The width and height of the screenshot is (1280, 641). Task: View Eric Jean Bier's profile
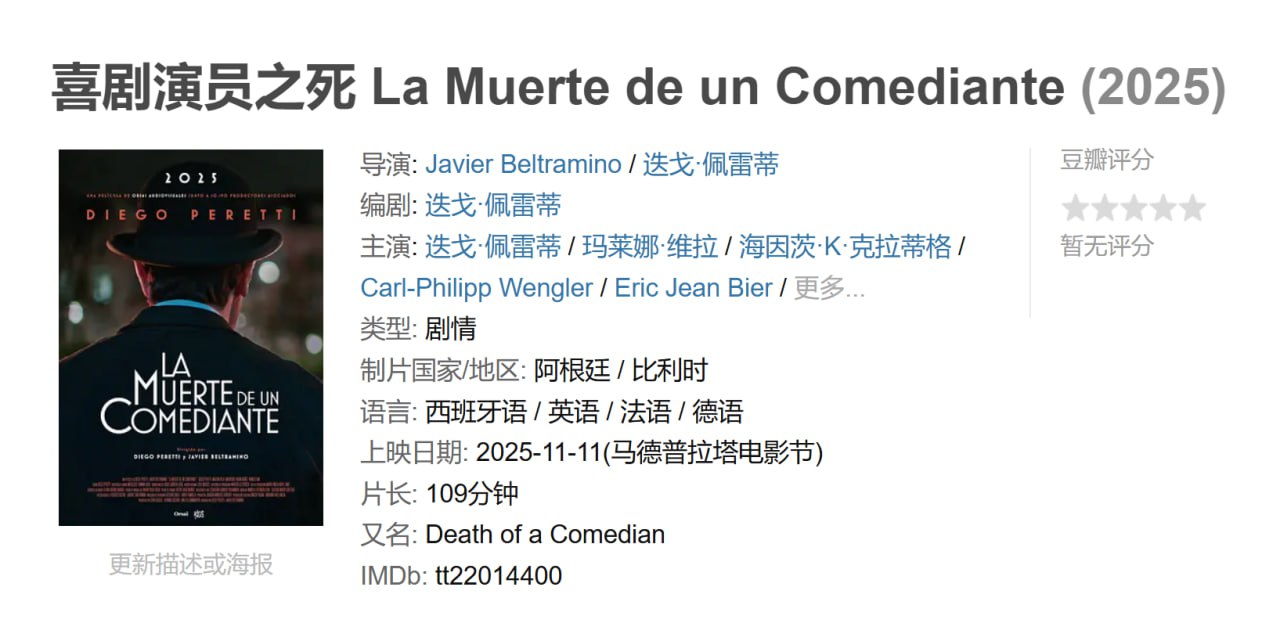click(692, 288)
